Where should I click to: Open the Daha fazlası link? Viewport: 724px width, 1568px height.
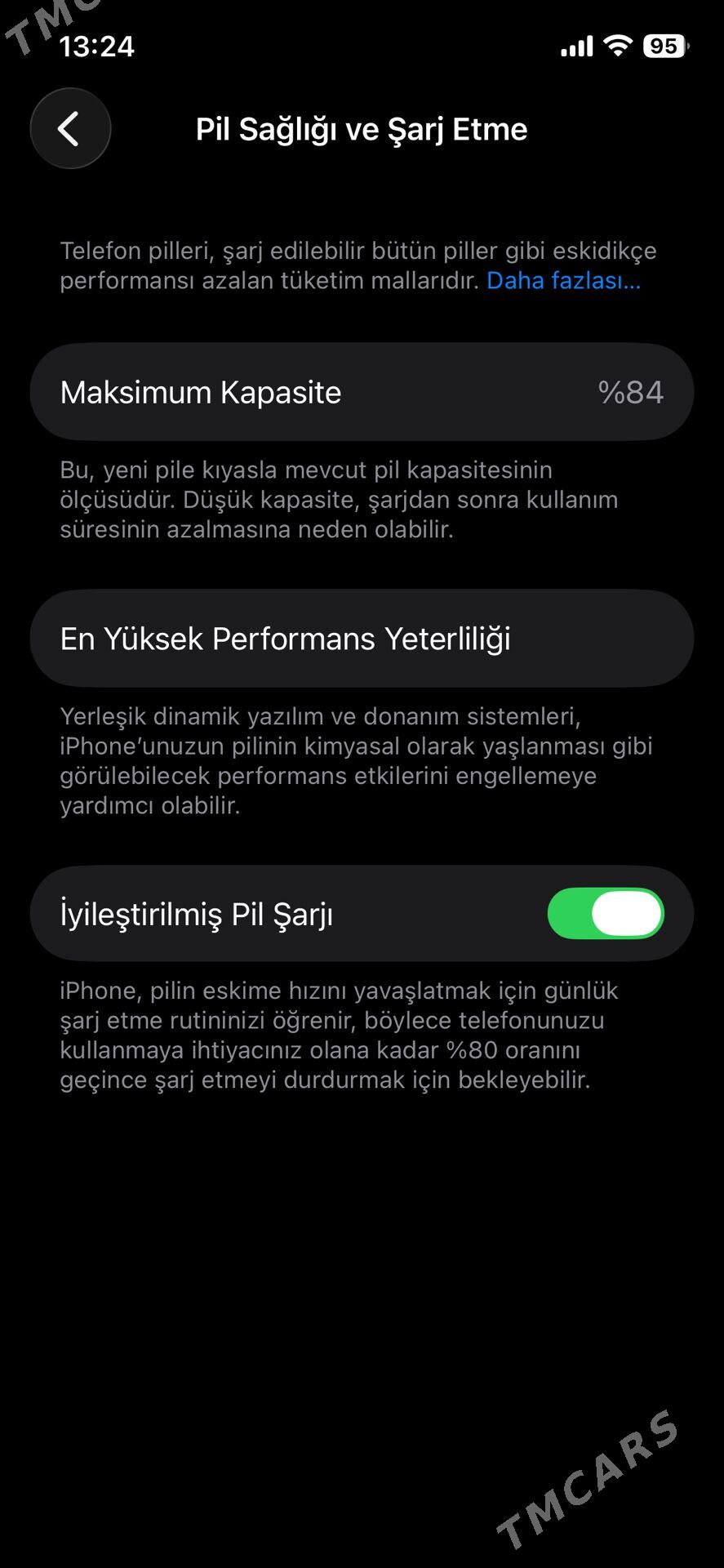coord(563,281)
